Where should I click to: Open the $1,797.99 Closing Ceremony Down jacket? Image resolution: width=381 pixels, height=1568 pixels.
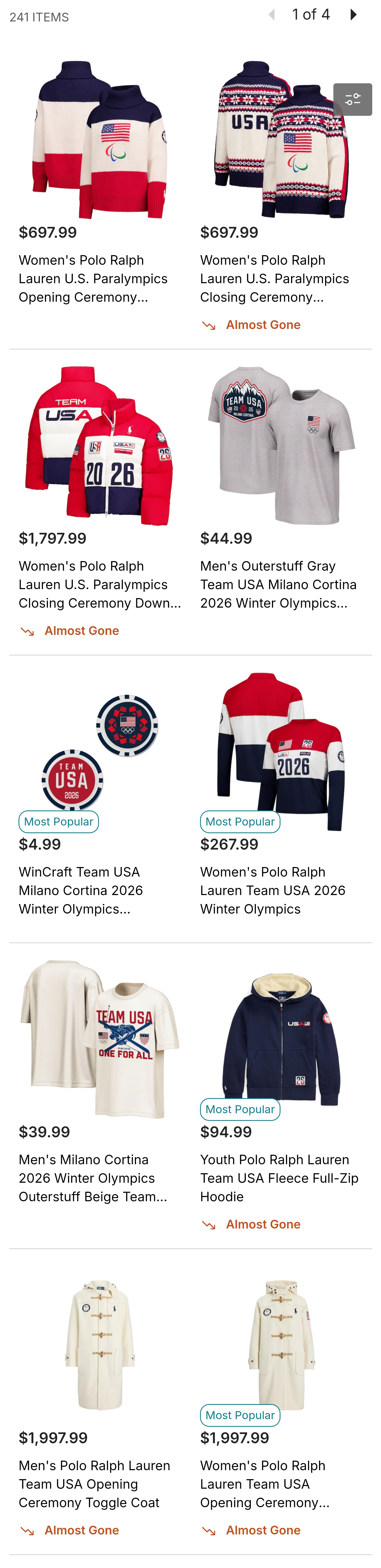[99, 446]
